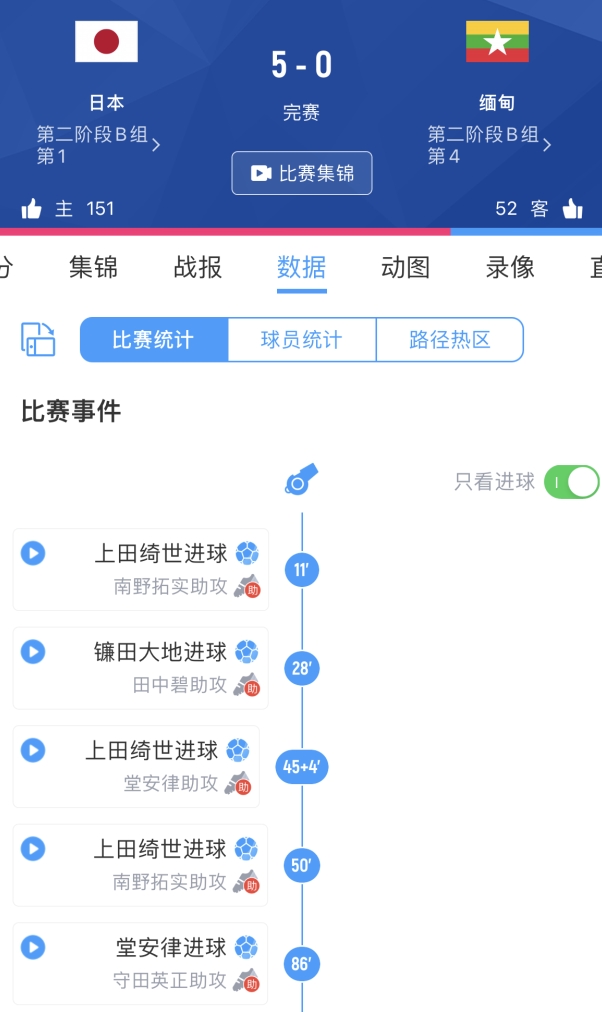Switch to the 战报 tab
602x1012 pixels.
coord(197,267)
